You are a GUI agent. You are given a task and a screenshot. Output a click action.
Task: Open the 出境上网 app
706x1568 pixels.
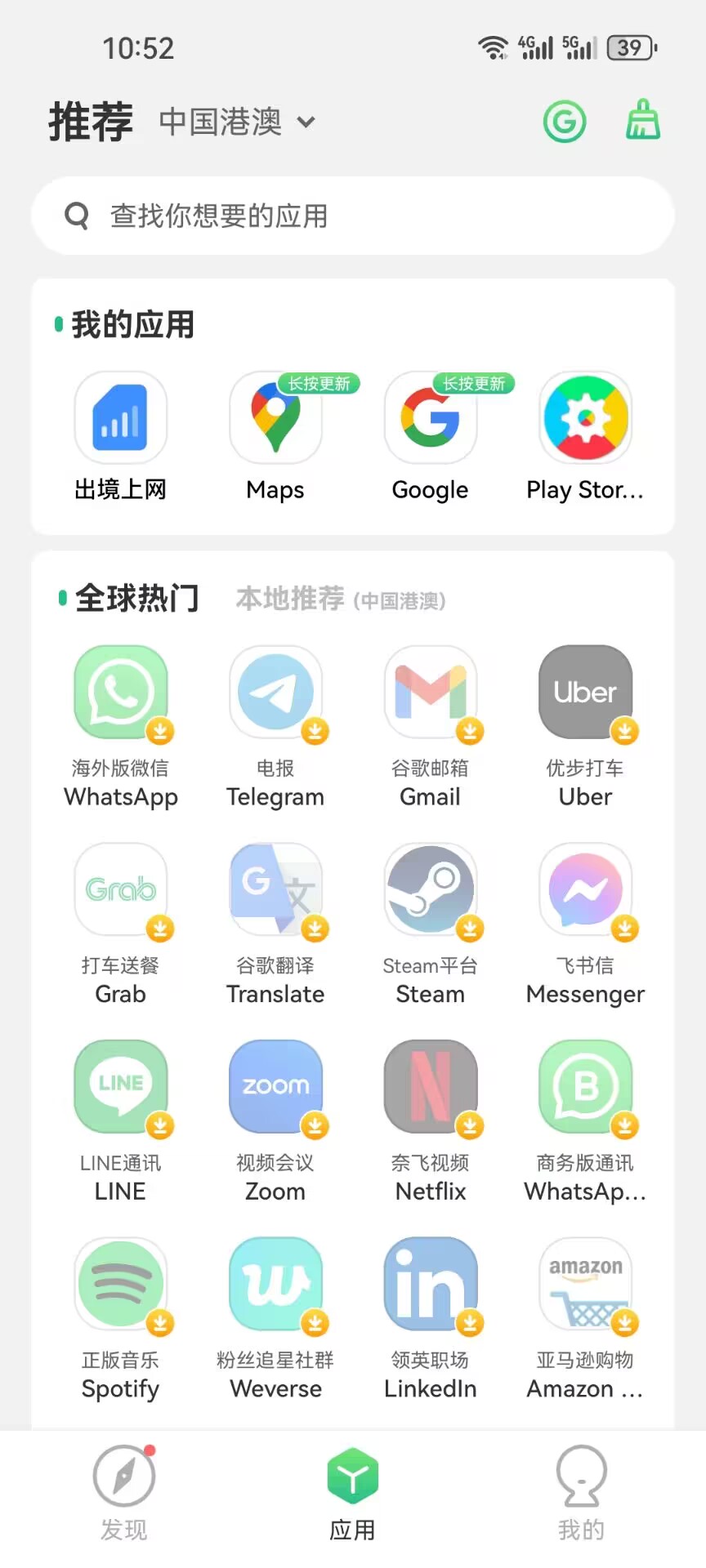click(x=121, y=418)
